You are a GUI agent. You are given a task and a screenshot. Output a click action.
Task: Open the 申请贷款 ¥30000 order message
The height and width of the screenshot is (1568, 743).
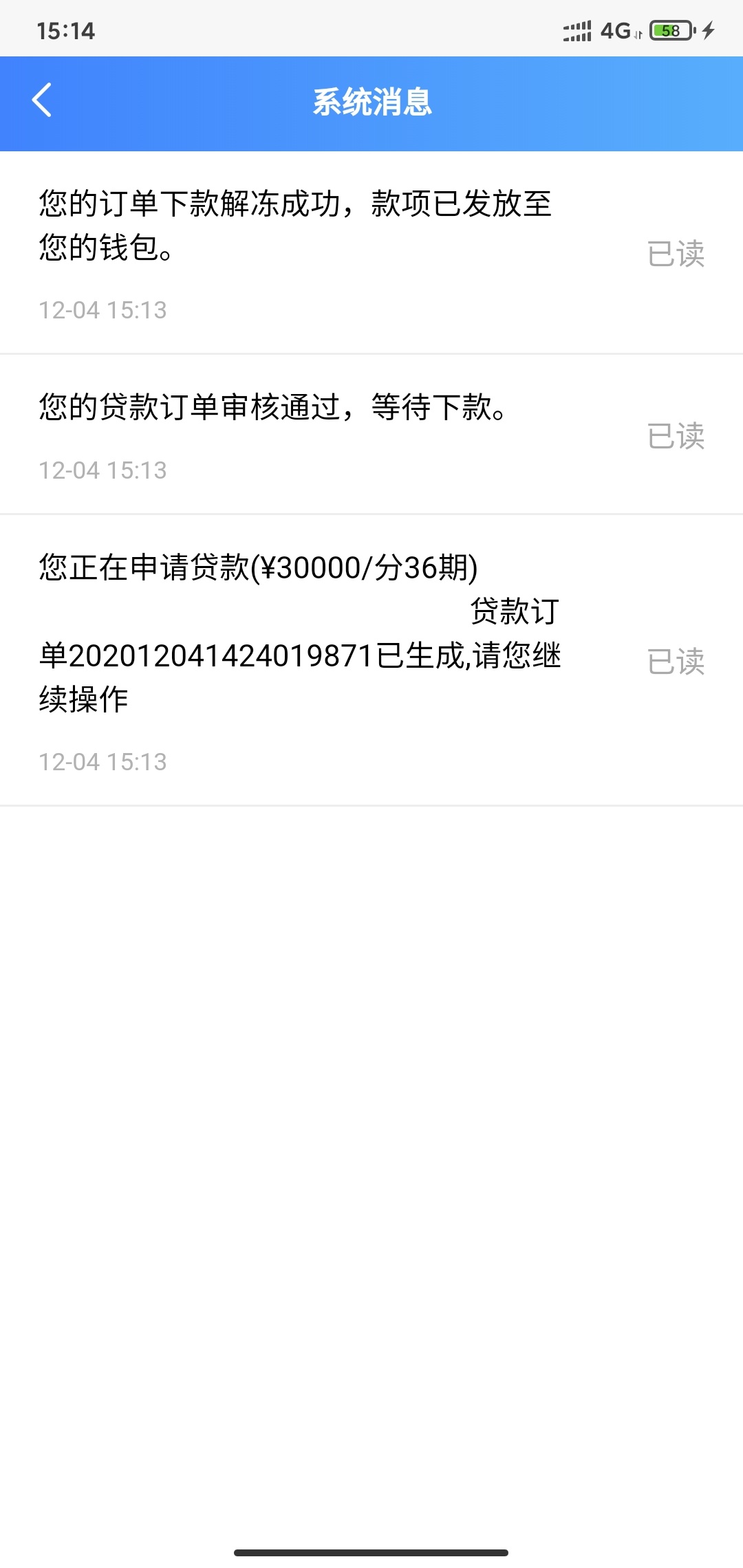point(371,660)
